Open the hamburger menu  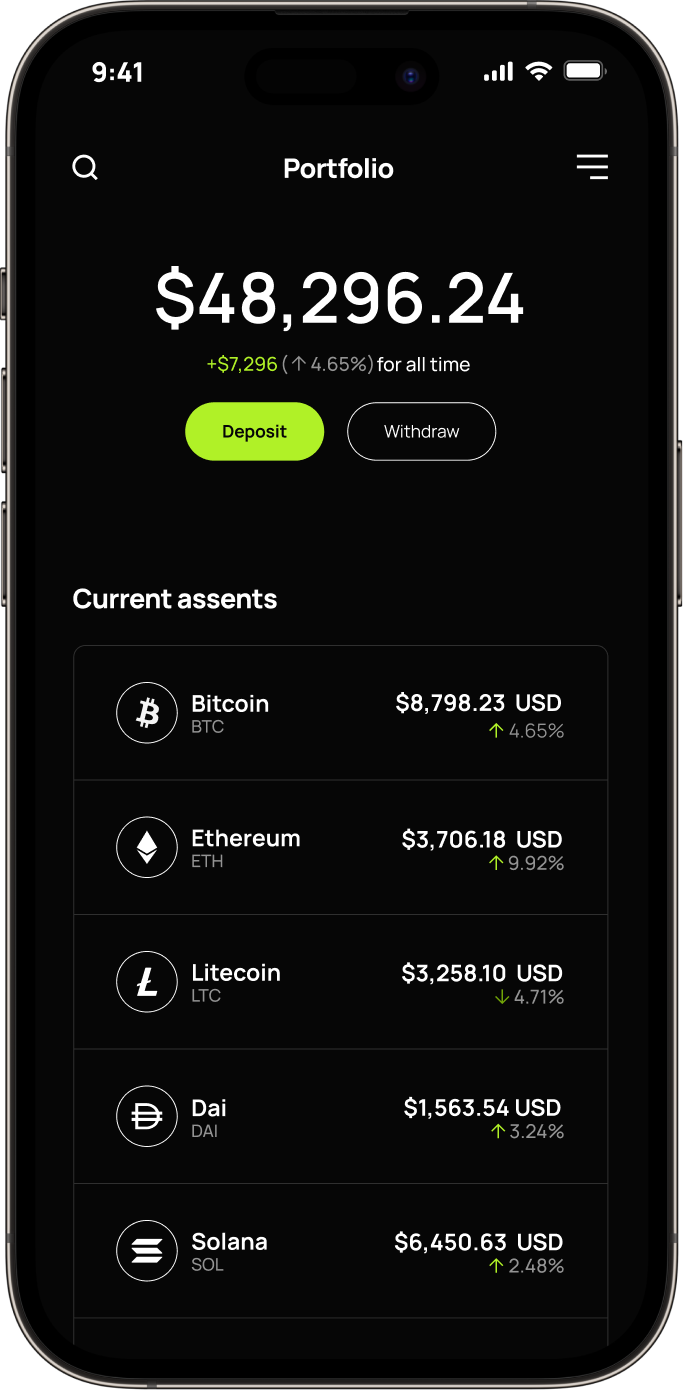coord(592,167)
